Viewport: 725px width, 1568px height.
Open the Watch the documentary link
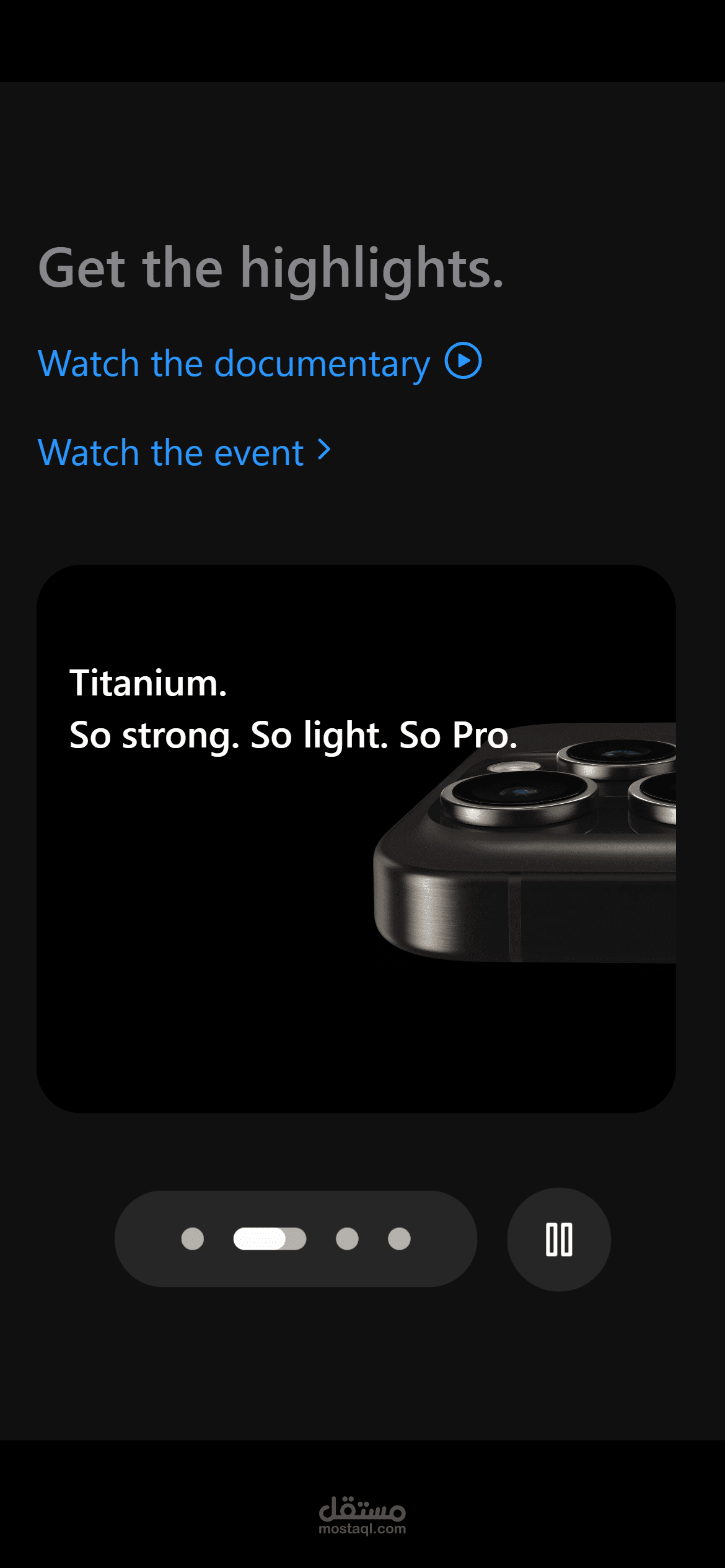(260, 362)
